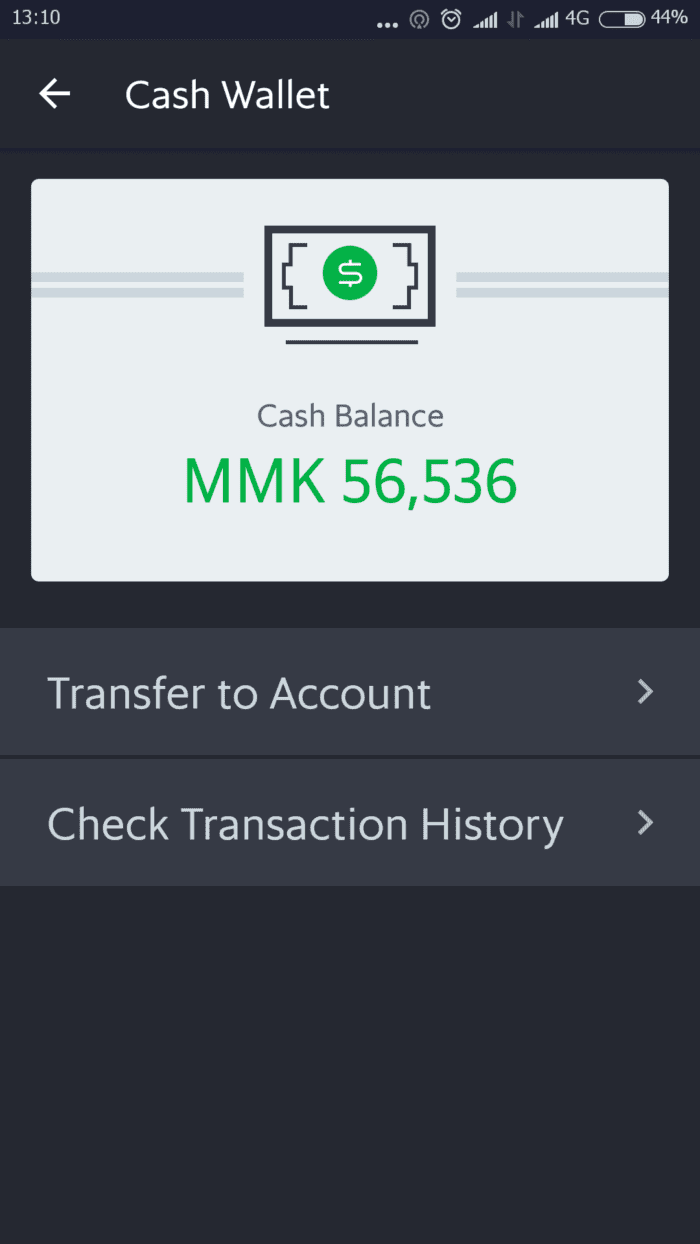Open Transfer to Account
This screenshot has width=700, height=1244.
pos(350,692)
